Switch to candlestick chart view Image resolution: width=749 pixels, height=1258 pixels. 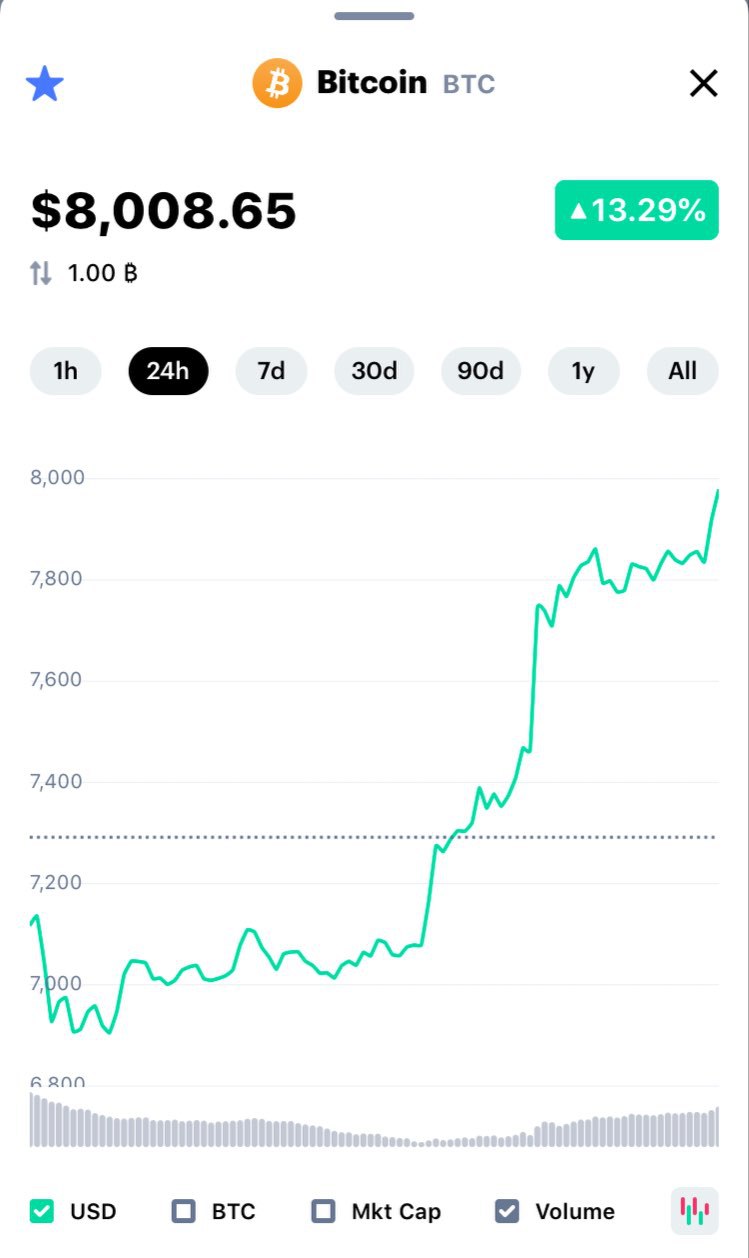(694, 1211)
